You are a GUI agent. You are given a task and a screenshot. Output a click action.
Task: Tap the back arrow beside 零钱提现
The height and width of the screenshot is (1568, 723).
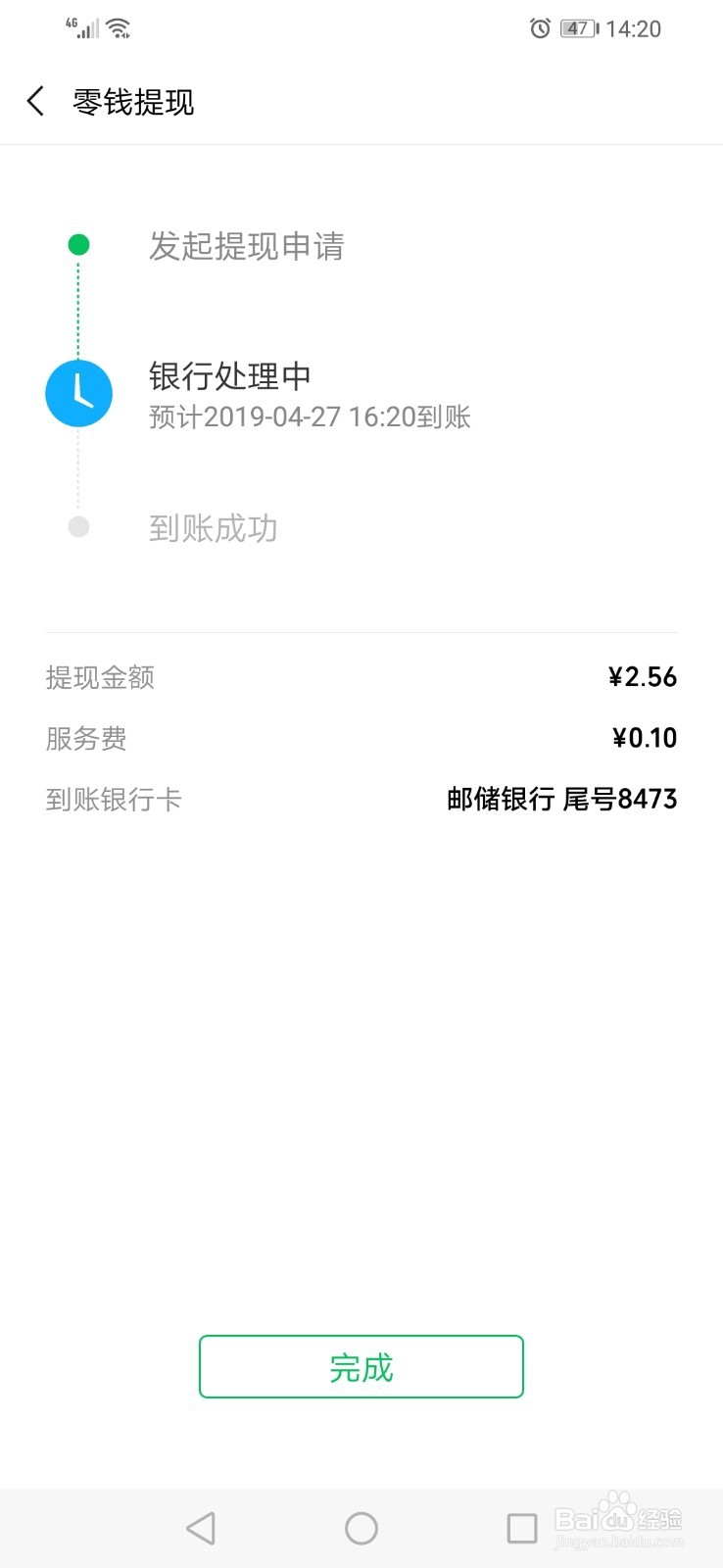click(x=35, y=101)
